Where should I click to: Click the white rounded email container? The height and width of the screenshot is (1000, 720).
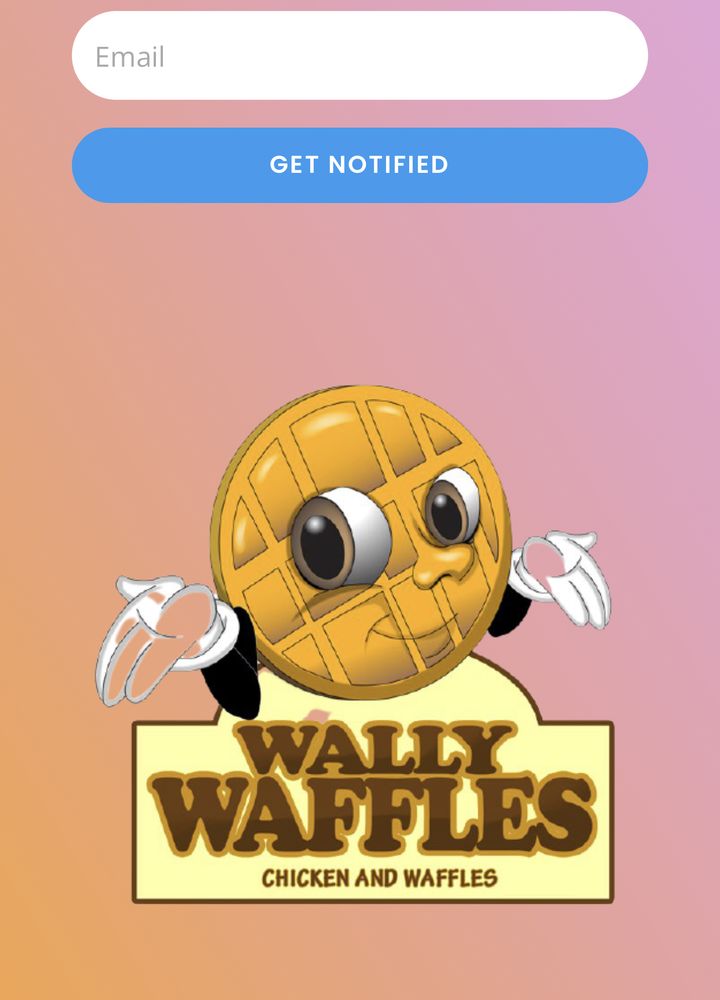coord(360,55)
